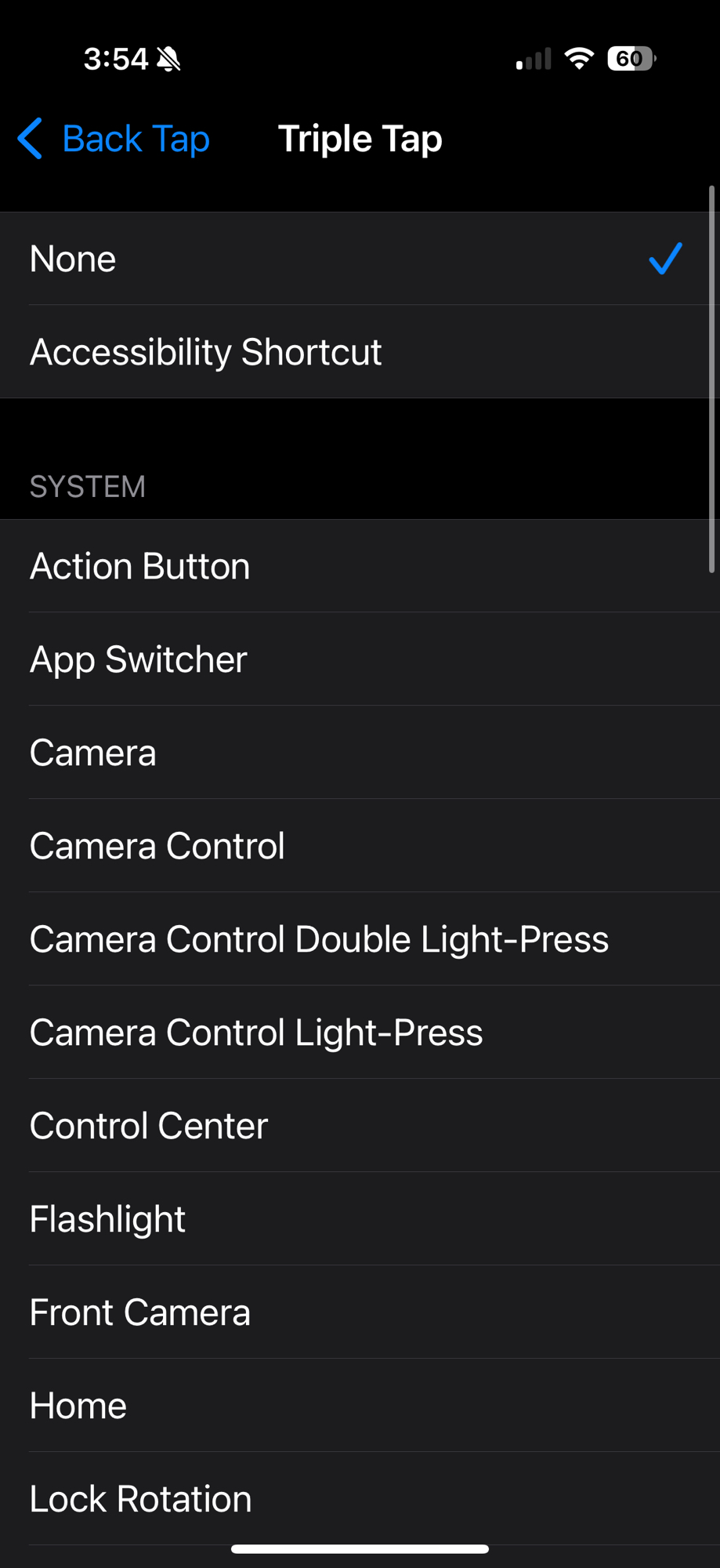Select Front Camera from the list
Image resolution: width=720 pixels, height=1568 pixels.
[360, 1312]
